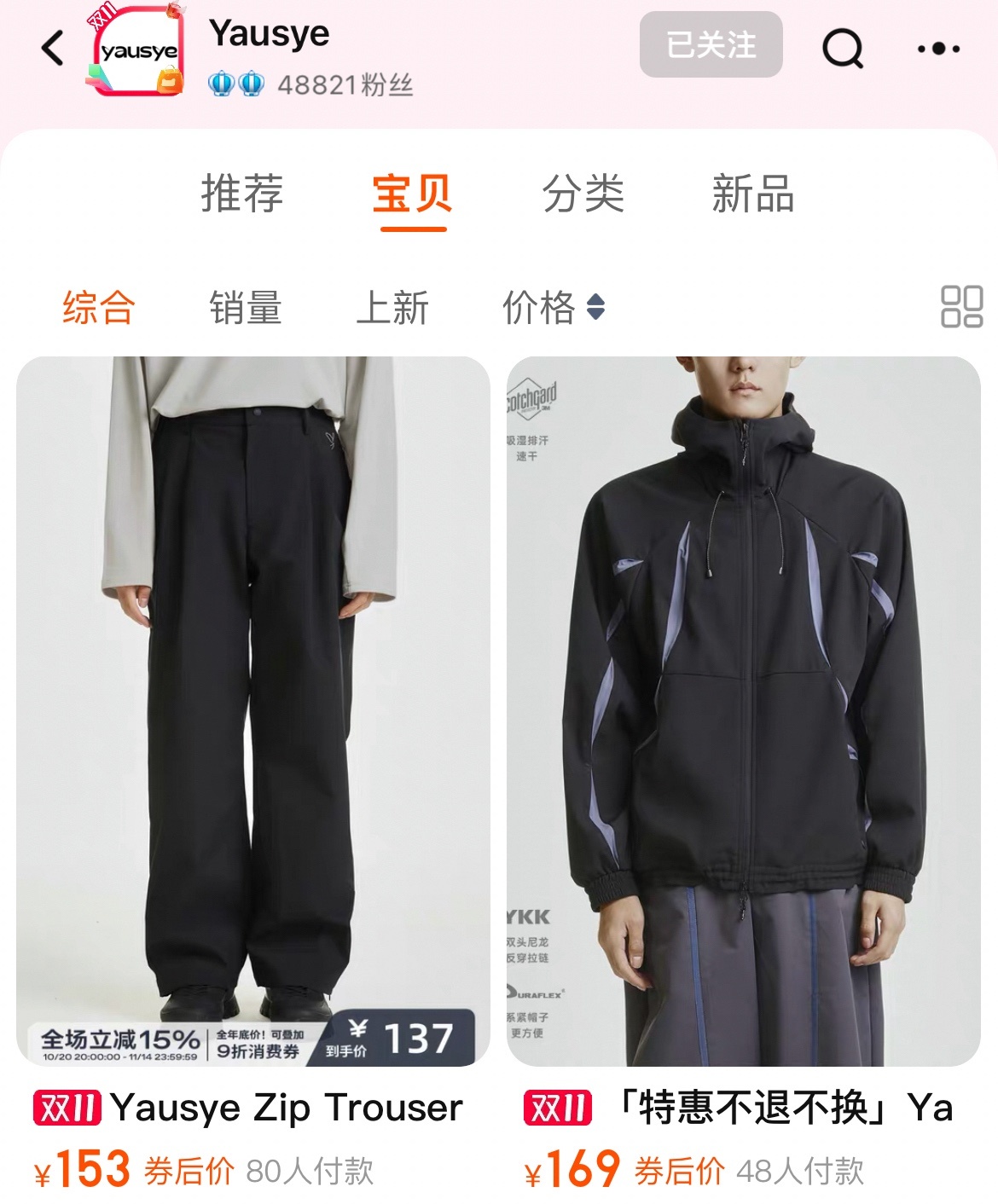
Task: Select the 宝贝 tab
Action: click(x=413, y=194)
